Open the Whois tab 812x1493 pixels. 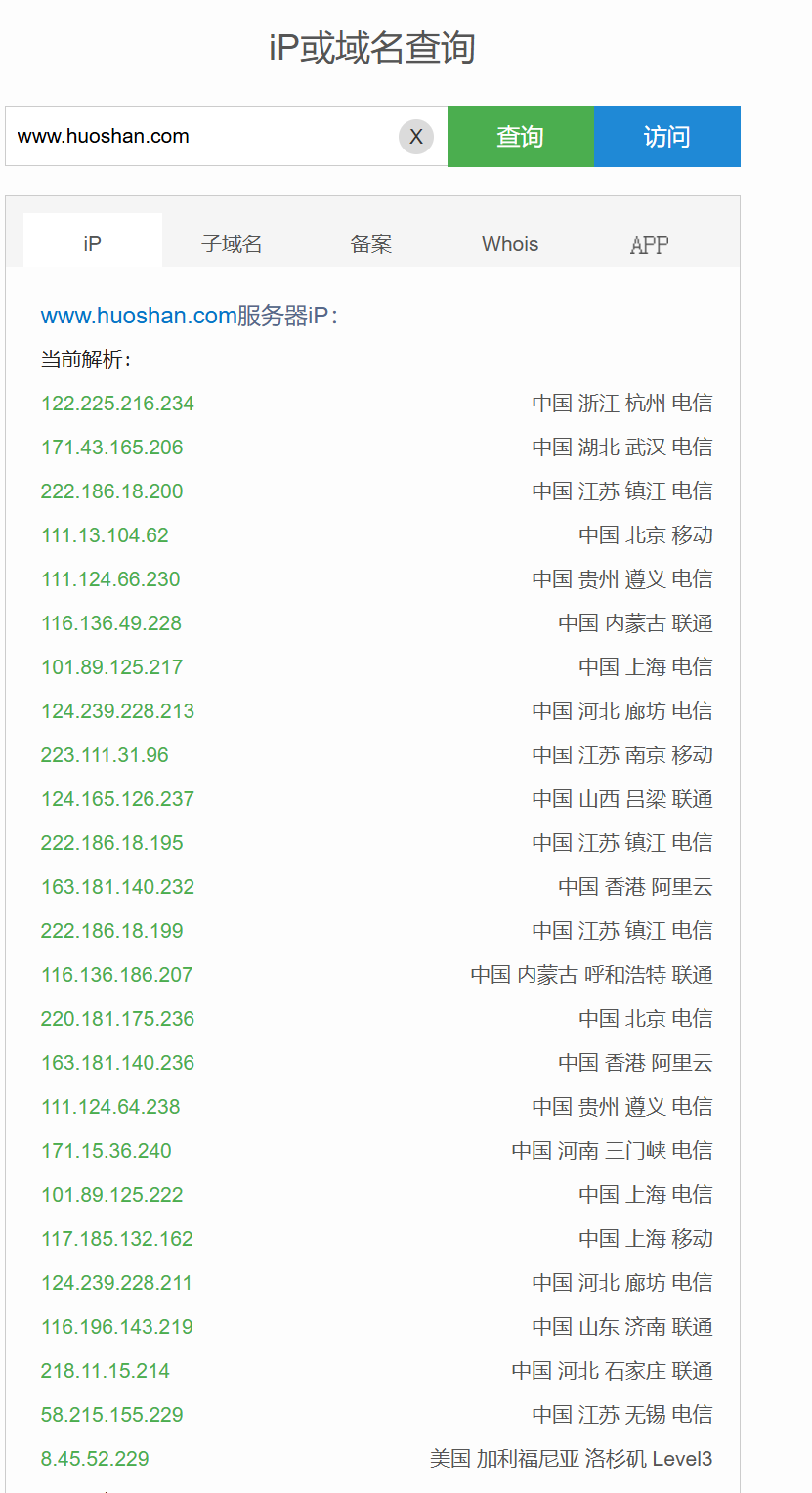click(510, 243)
